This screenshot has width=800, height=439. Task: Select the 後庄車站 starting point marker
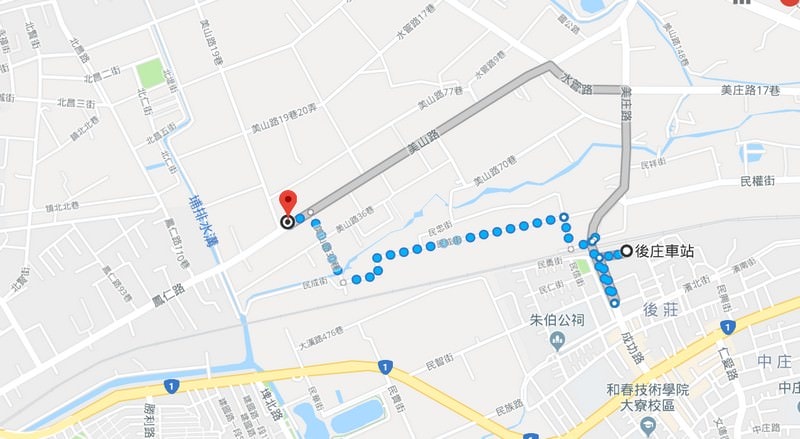point(626,251)
